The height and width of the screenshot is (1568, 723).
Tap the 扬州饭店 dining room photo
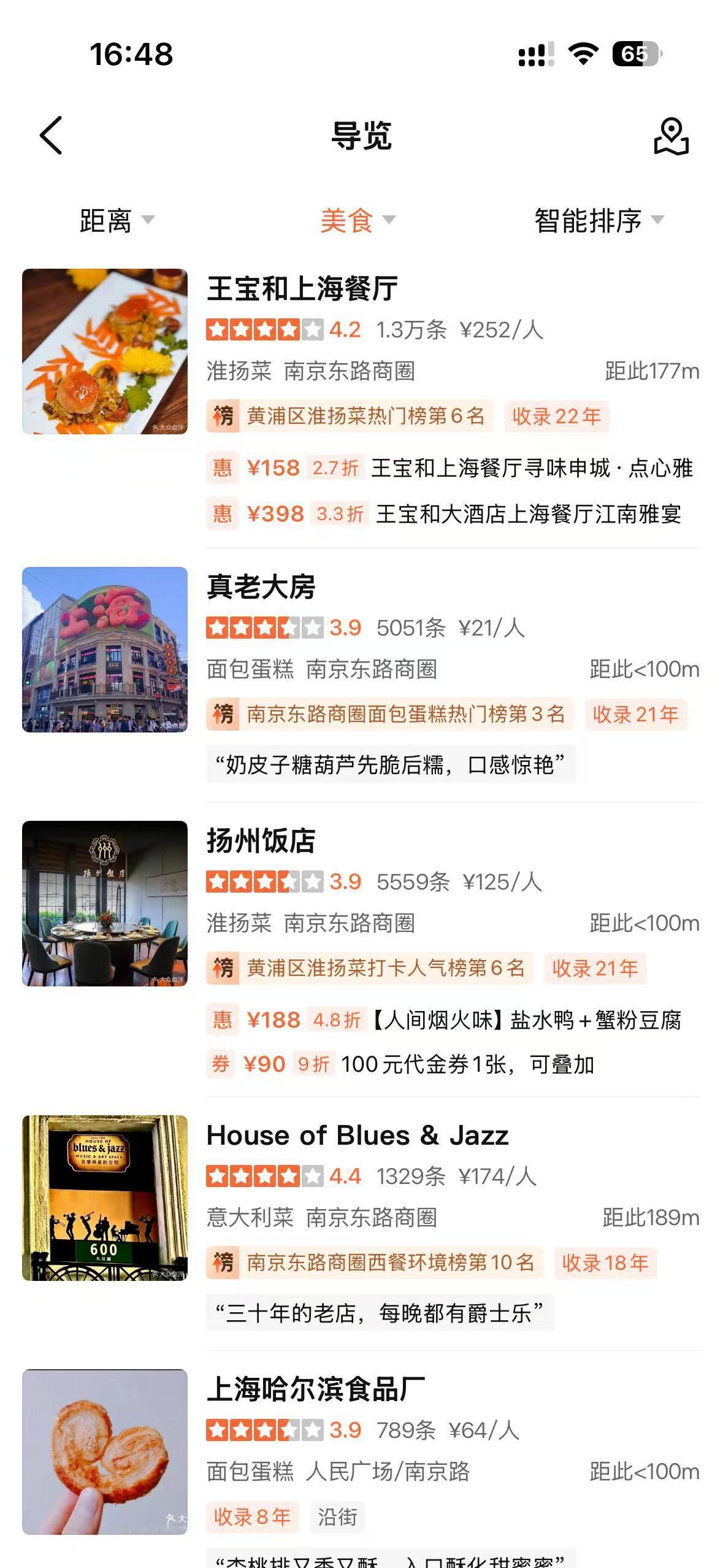(105, 904)
